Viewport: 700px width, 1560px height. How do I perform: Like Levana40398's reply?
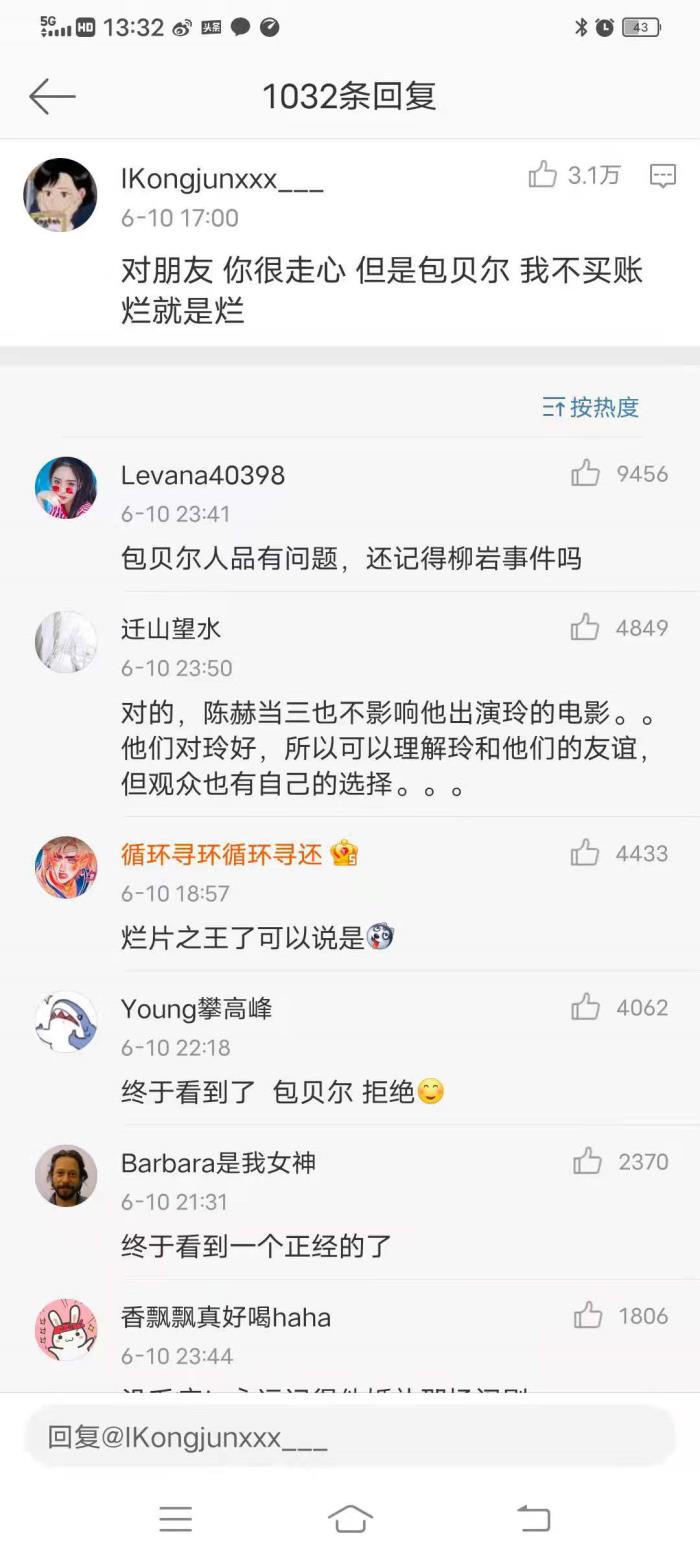pos(586,474)
